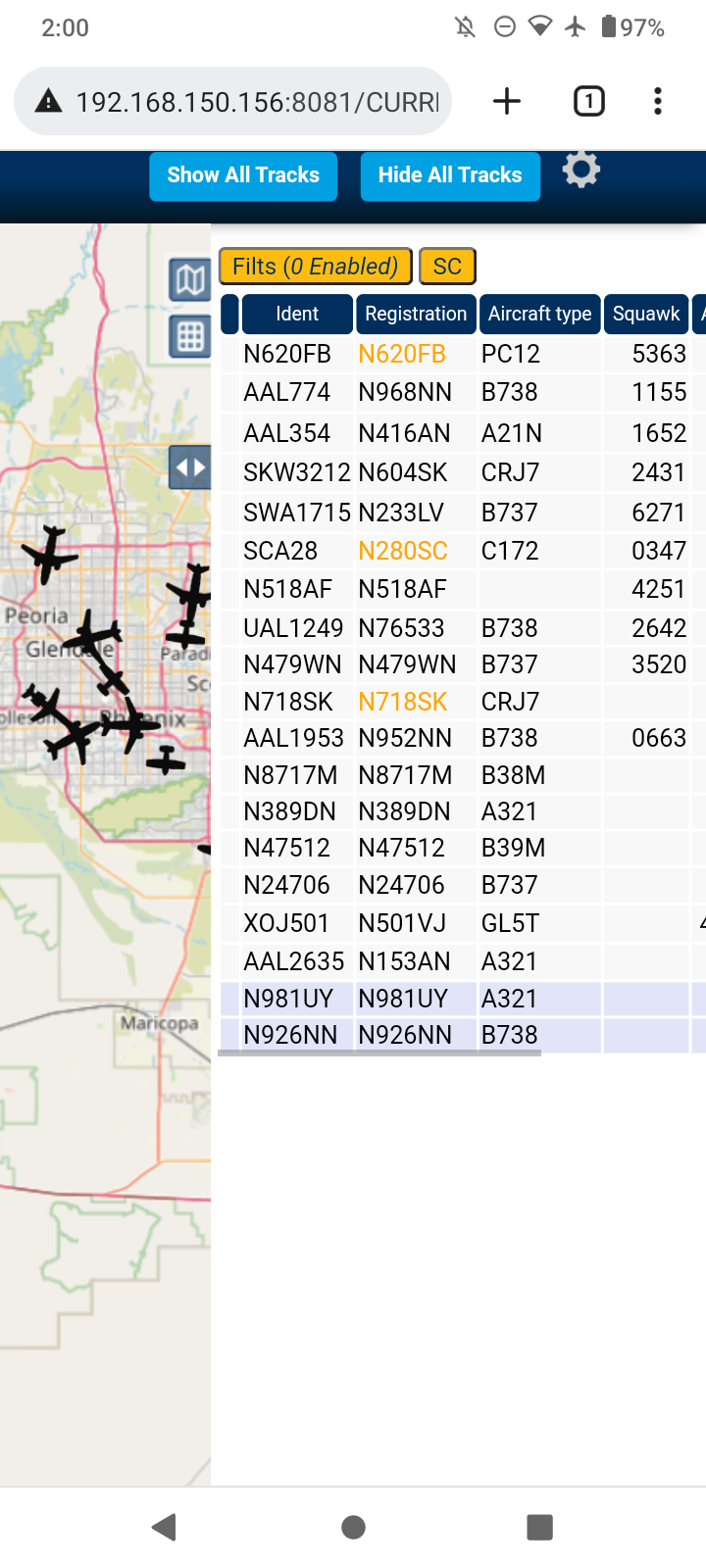
Task: Open registration link N620FB
Action: [x=402, y=354]
